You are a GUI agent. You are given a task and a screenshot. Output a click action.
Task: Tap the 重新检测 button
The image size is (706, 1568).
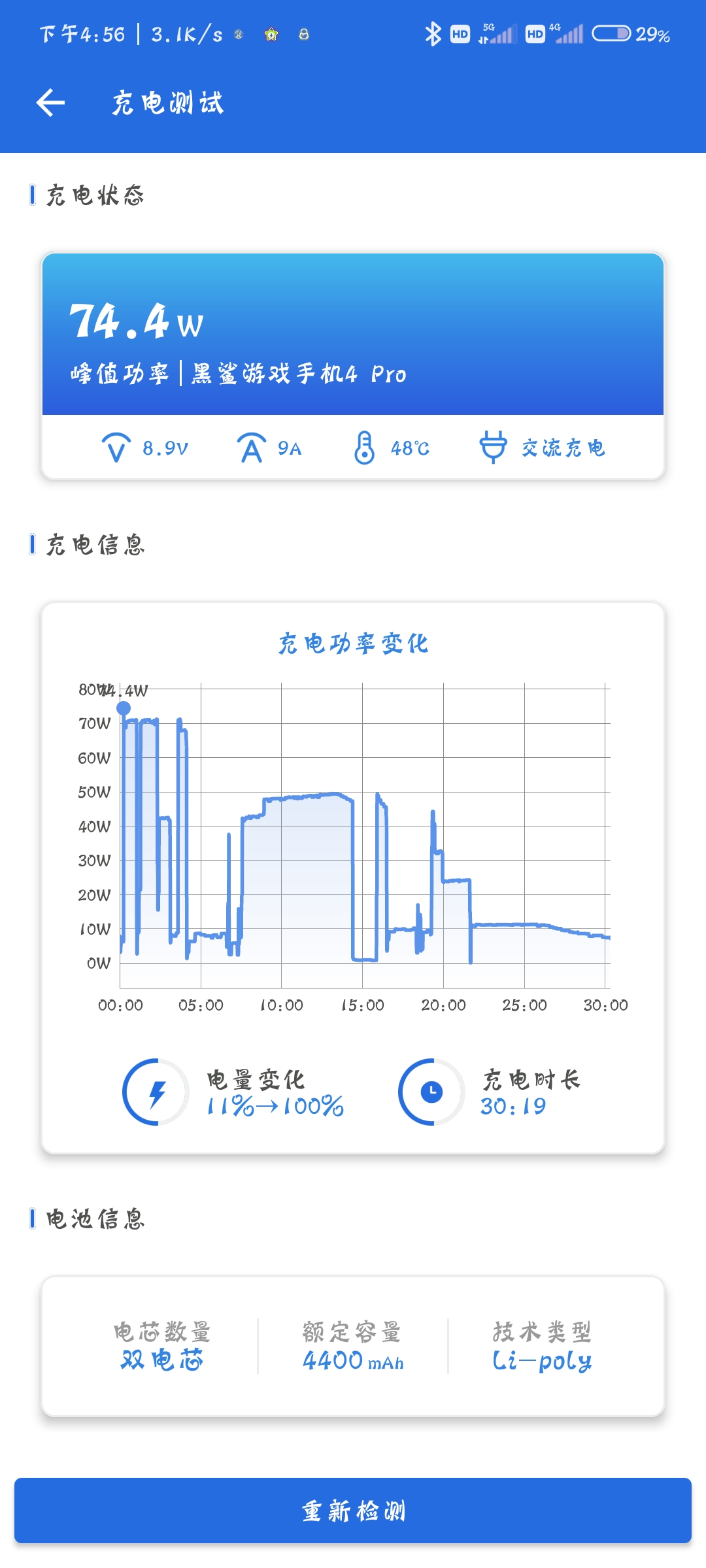353,1511
